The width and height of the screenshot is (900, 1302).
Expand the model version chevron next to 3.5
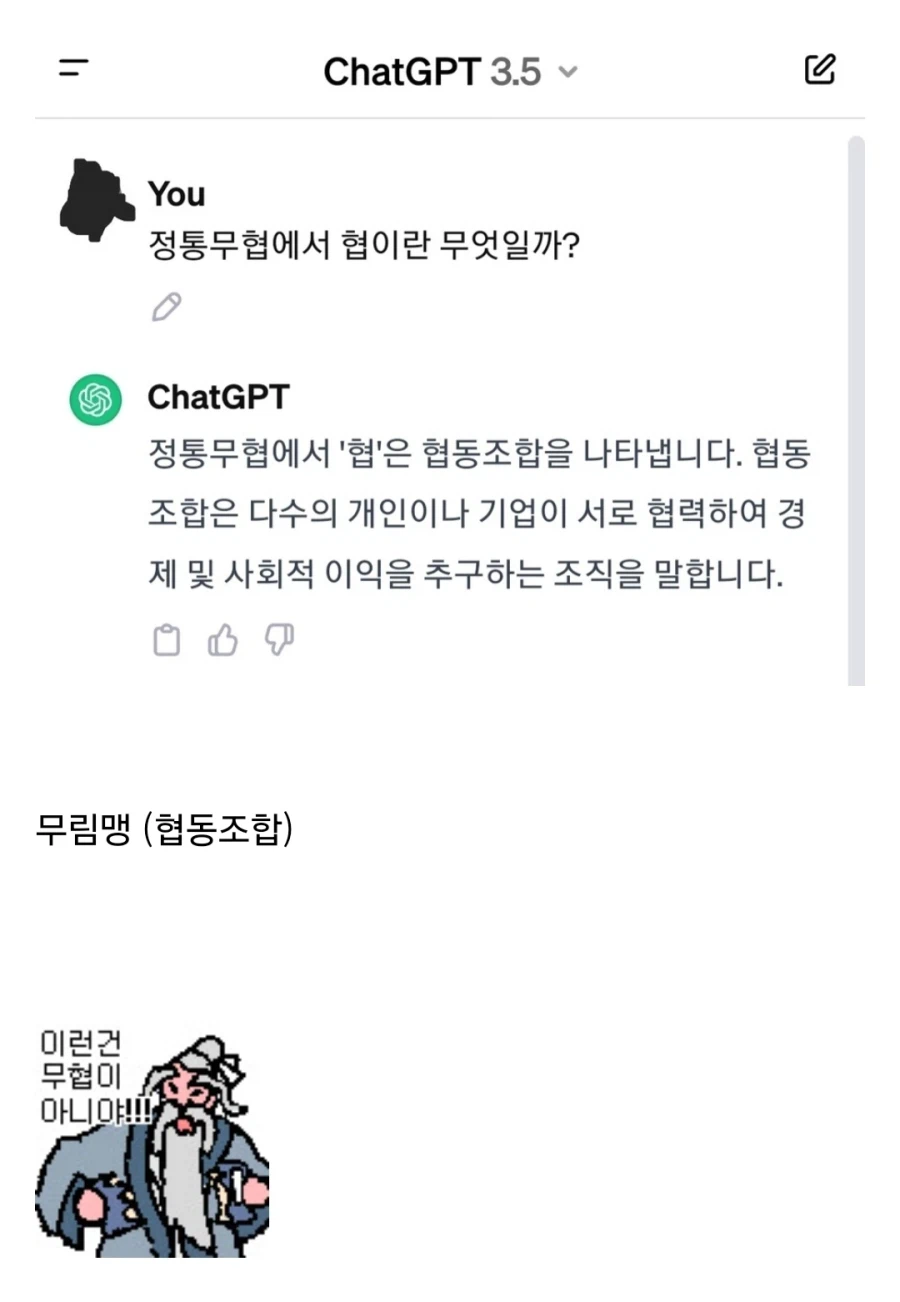click(x=570, y=73)
